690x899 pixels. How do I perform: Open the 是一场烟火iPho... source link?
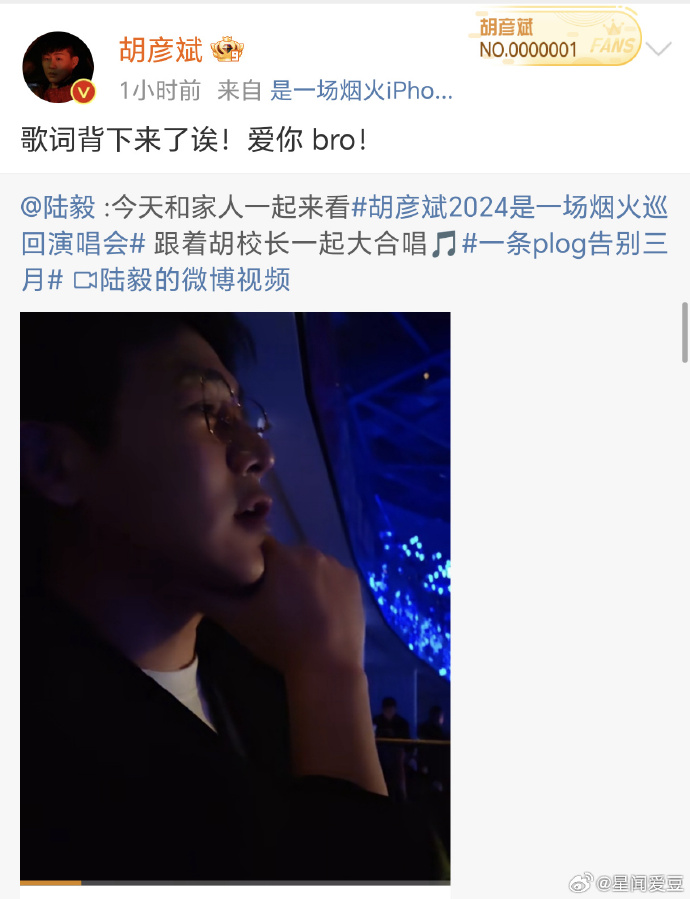[x=361, y=91]
